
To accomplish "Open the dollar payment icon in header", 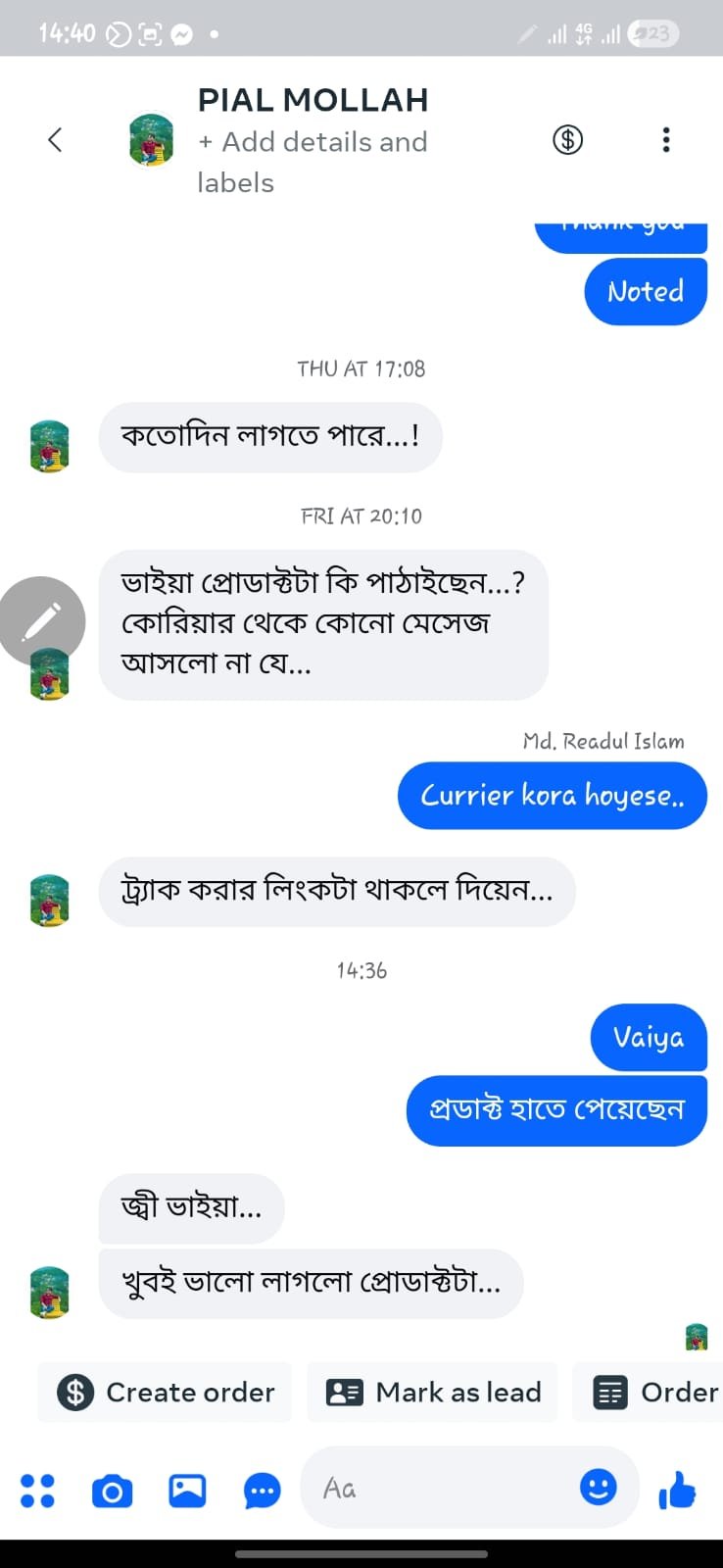I will pyautogui.click(x=567, y=140).
